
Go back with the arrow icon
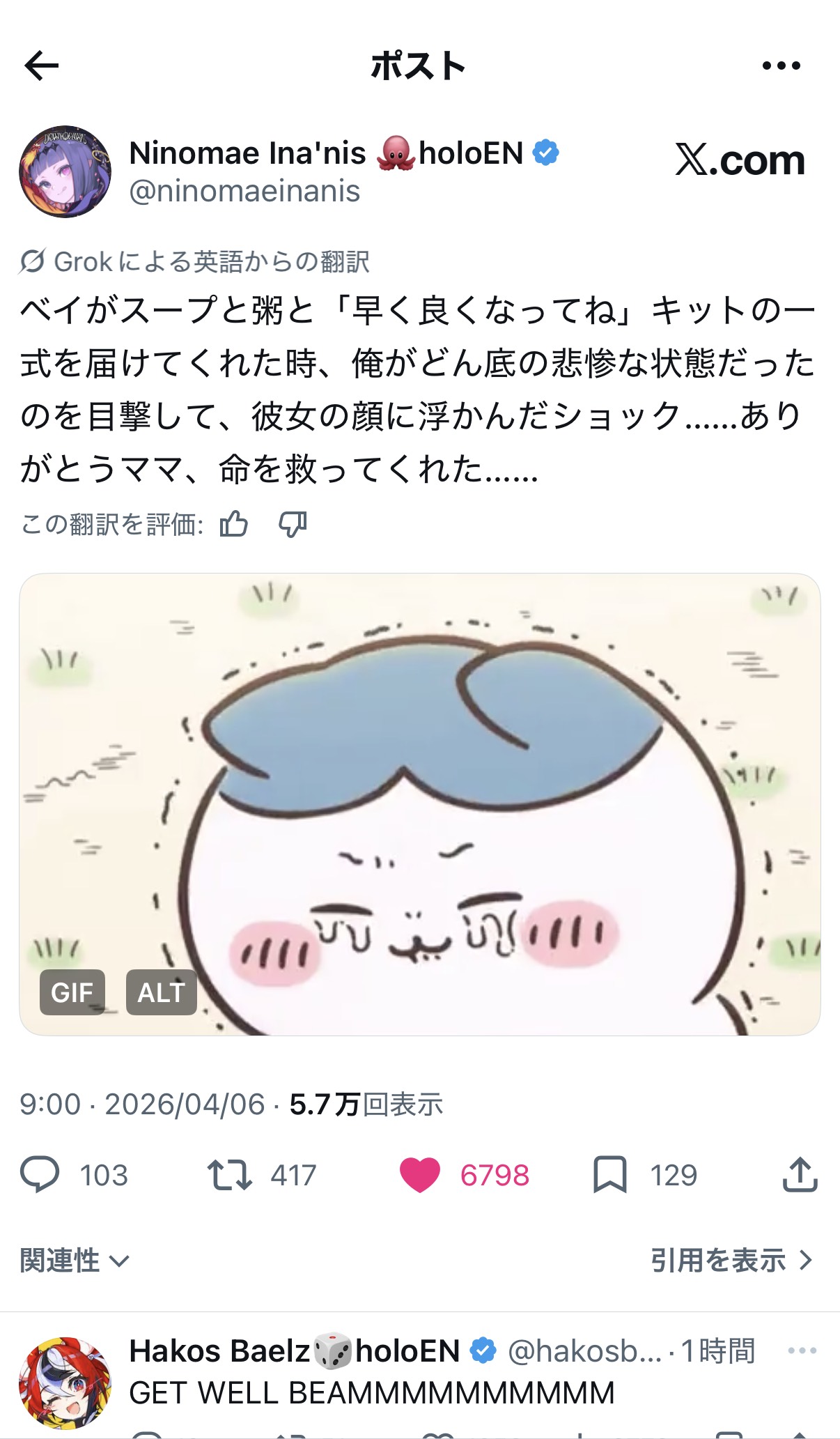[42, 66]
